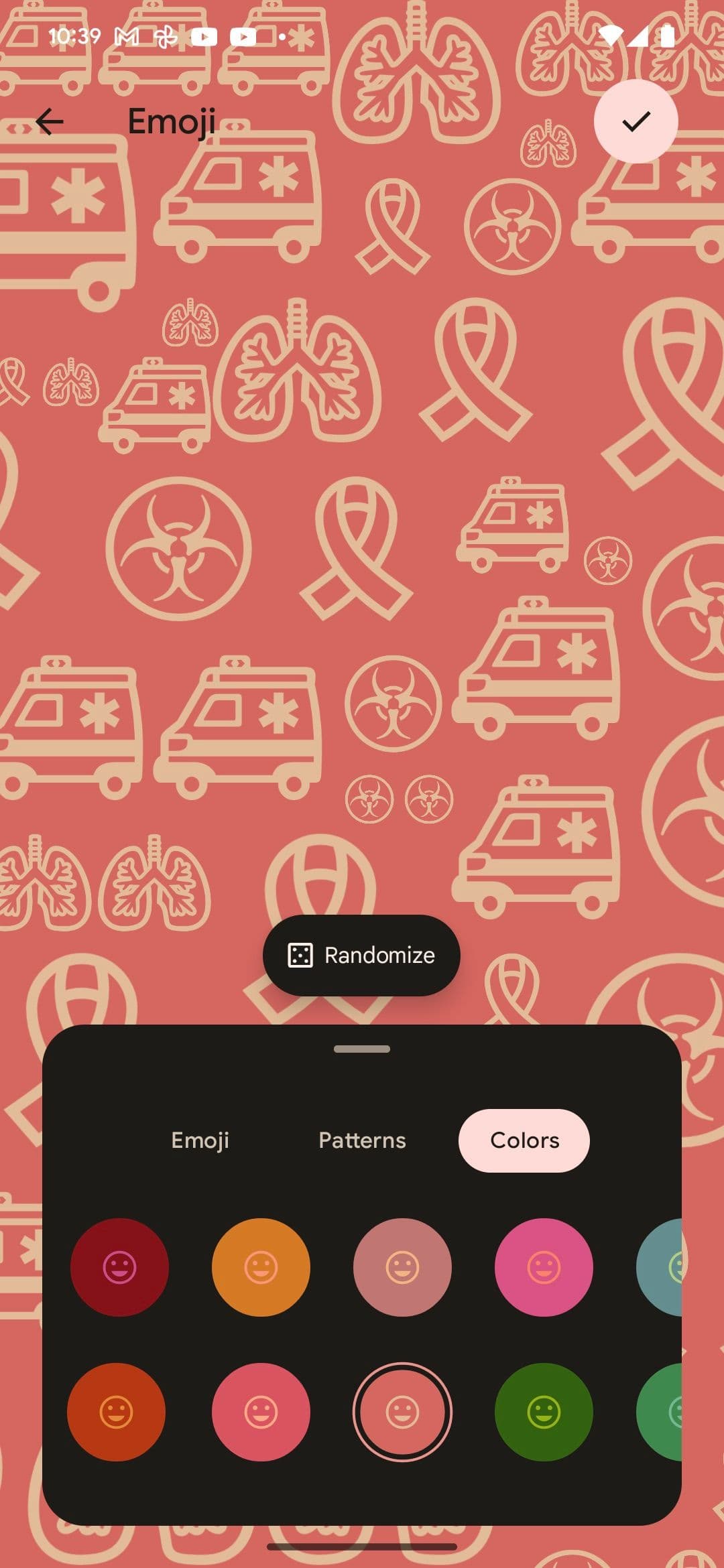Viewport: 724px width, 1568px height.
Task: Confirm wallpaper with the checkmark button
Action: click(x=636, y=121)
